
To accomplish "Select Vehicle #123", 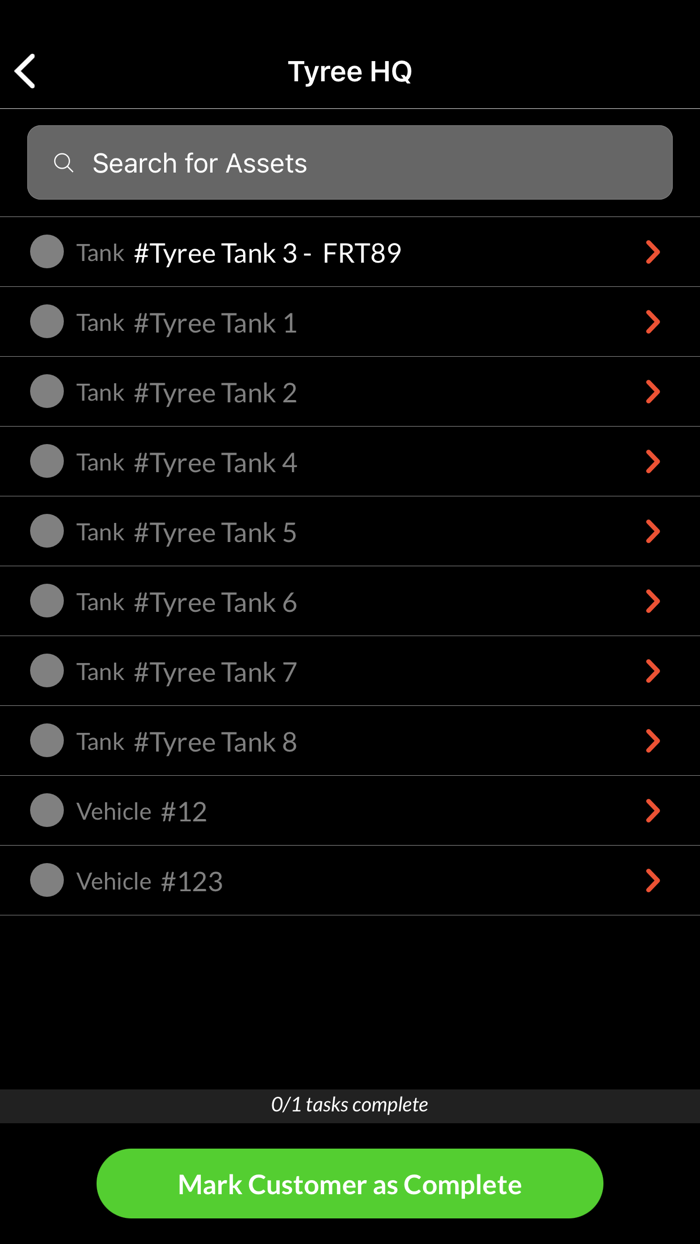I will 350,881.
